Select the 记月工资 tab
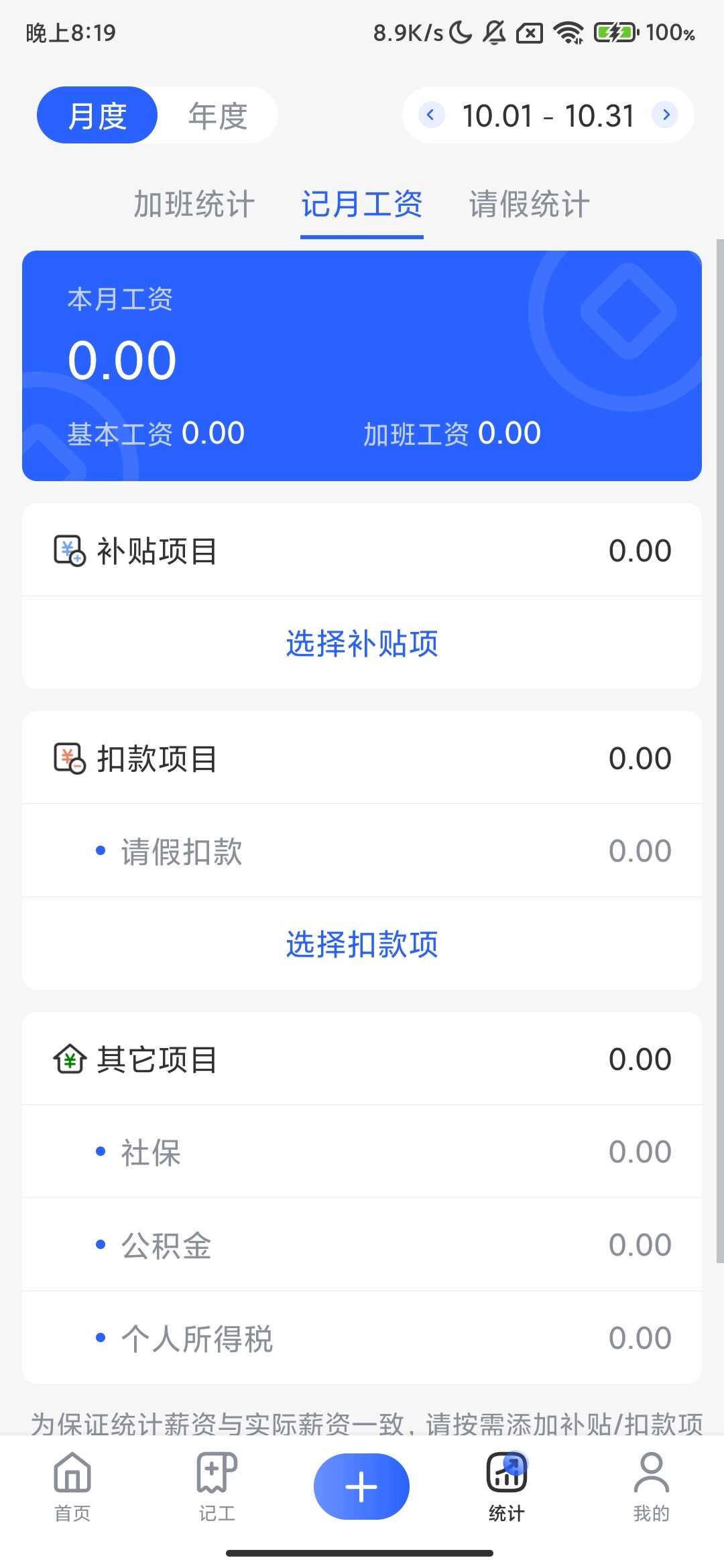 coord(361,204)
